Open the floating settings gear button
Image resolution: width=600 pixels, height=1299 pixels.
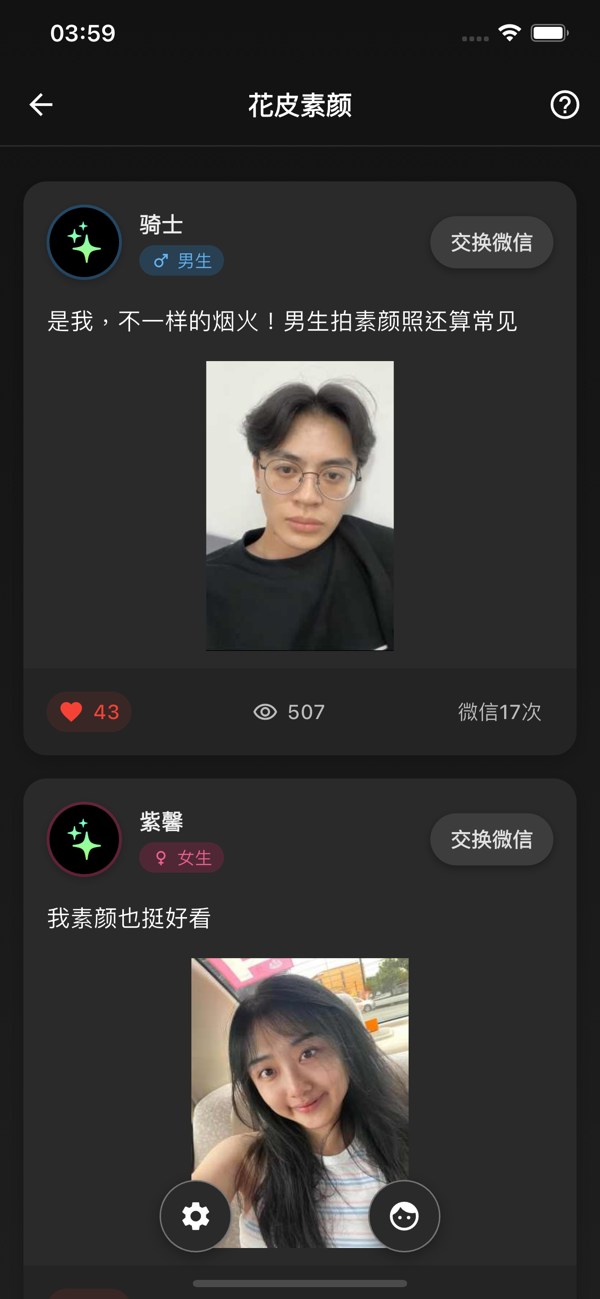click(195, 1216)
